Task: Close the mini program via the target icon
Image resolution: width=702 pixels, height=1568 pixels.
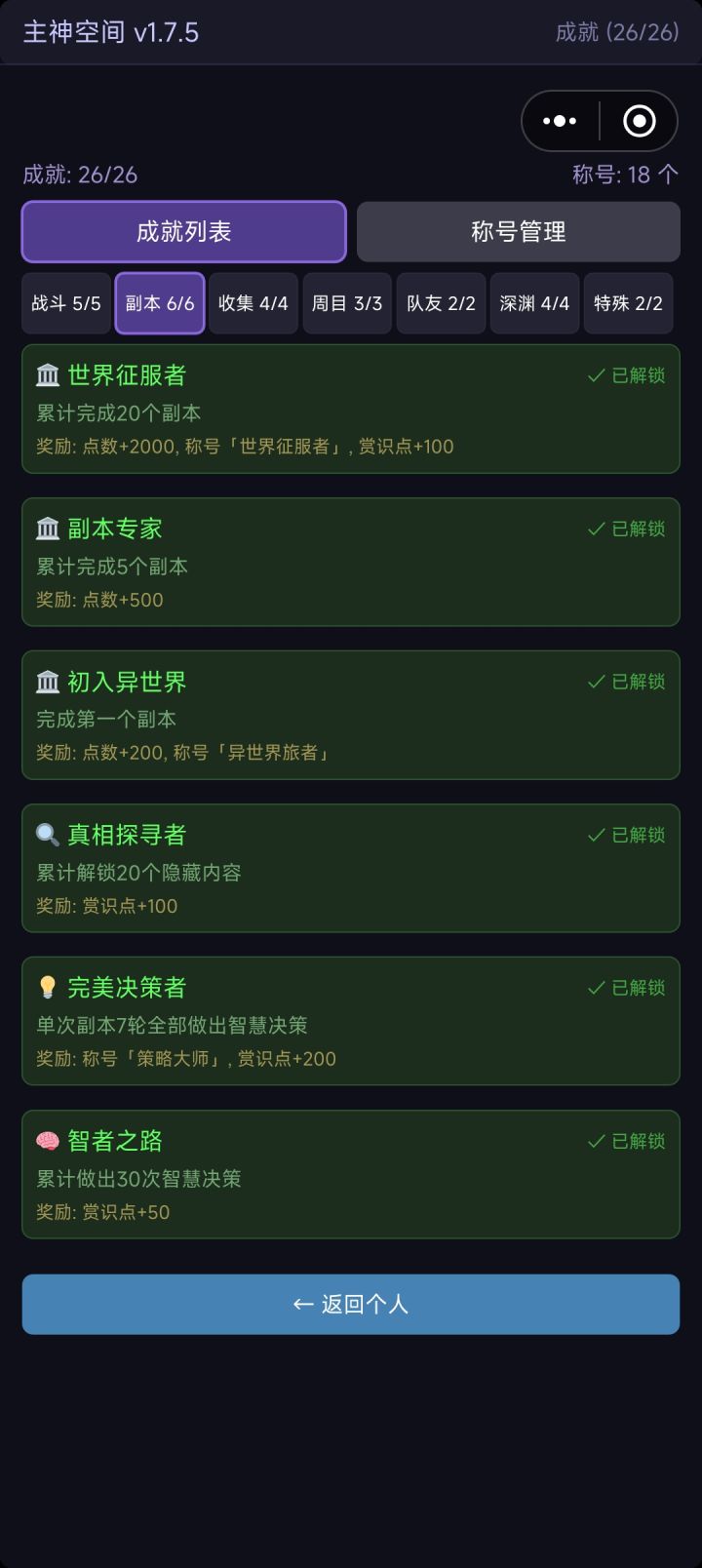Action: [x=640, y=121]
